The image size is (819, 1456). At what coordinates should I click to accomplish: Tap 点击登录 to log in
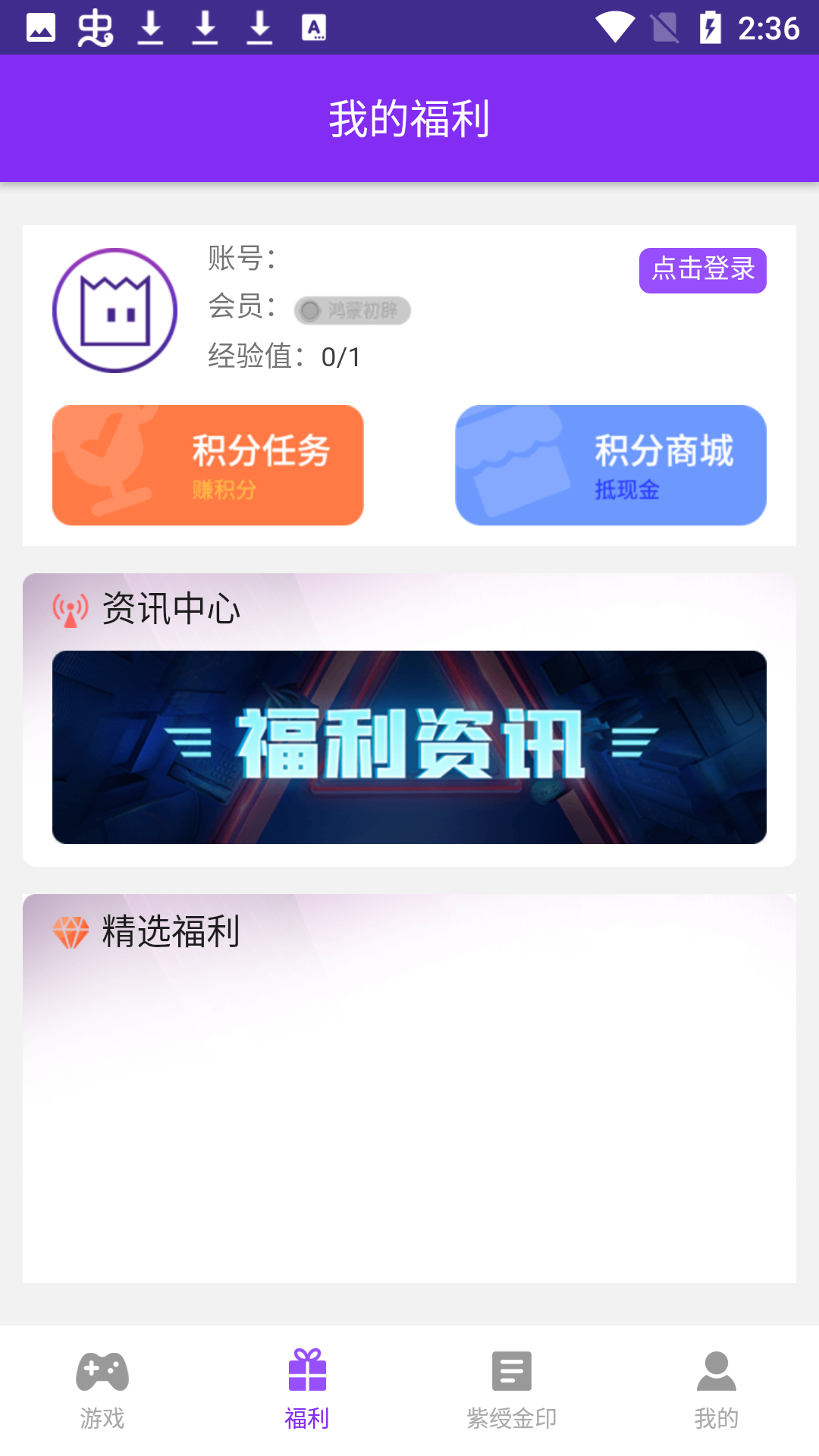[701, 269]
